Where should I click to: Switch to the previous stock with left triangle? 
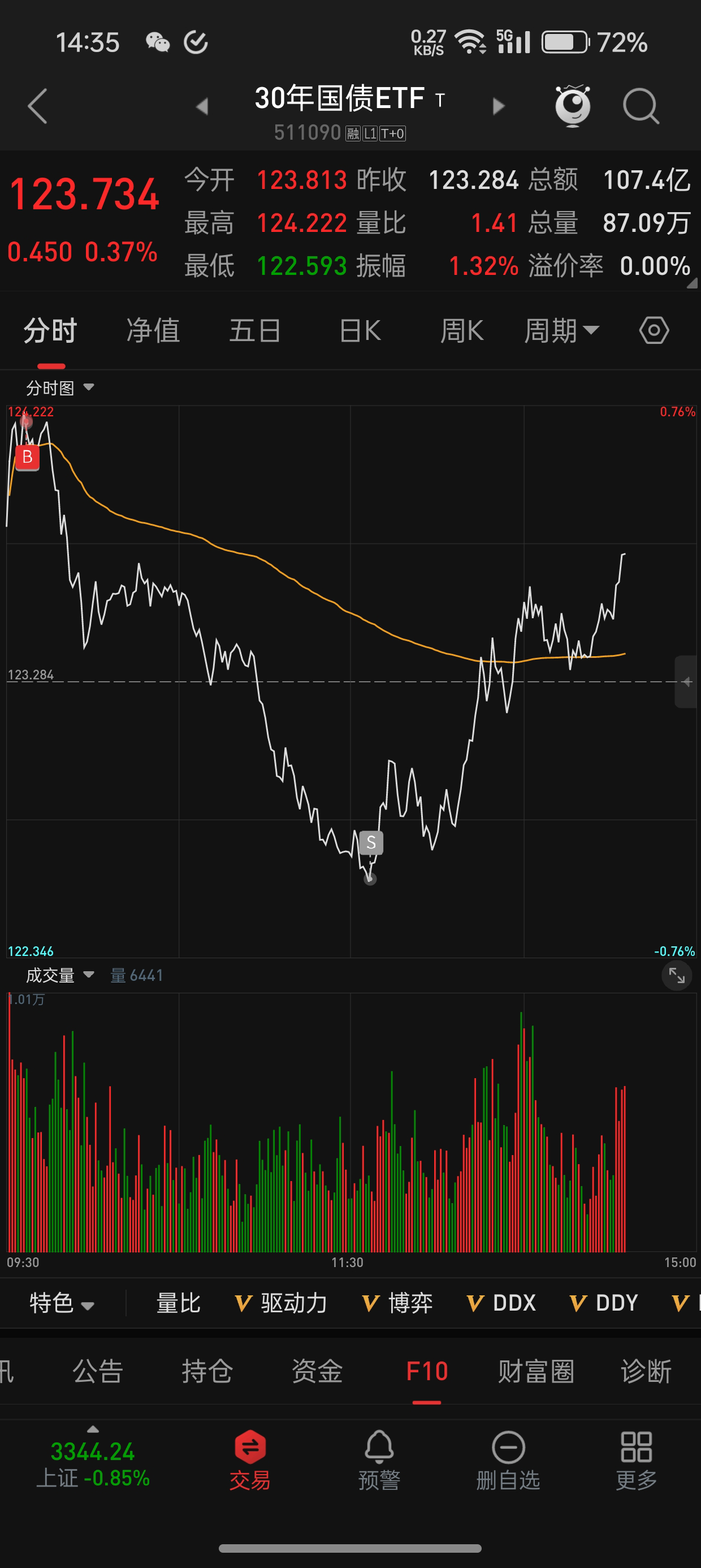[x=202, y=106]
